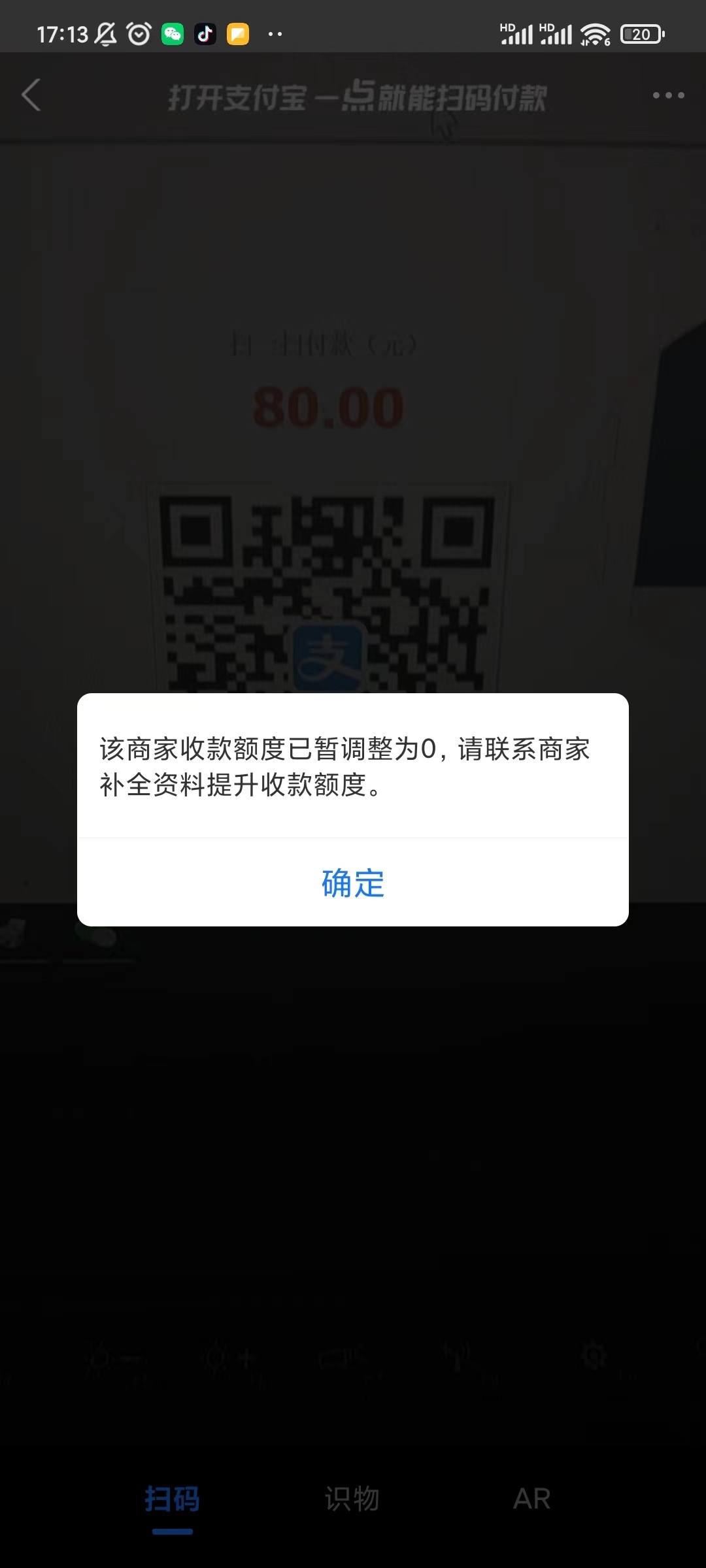Select the 扫码 tab
Viewport: 706px width, 1568px height.
coord(172,1499)
